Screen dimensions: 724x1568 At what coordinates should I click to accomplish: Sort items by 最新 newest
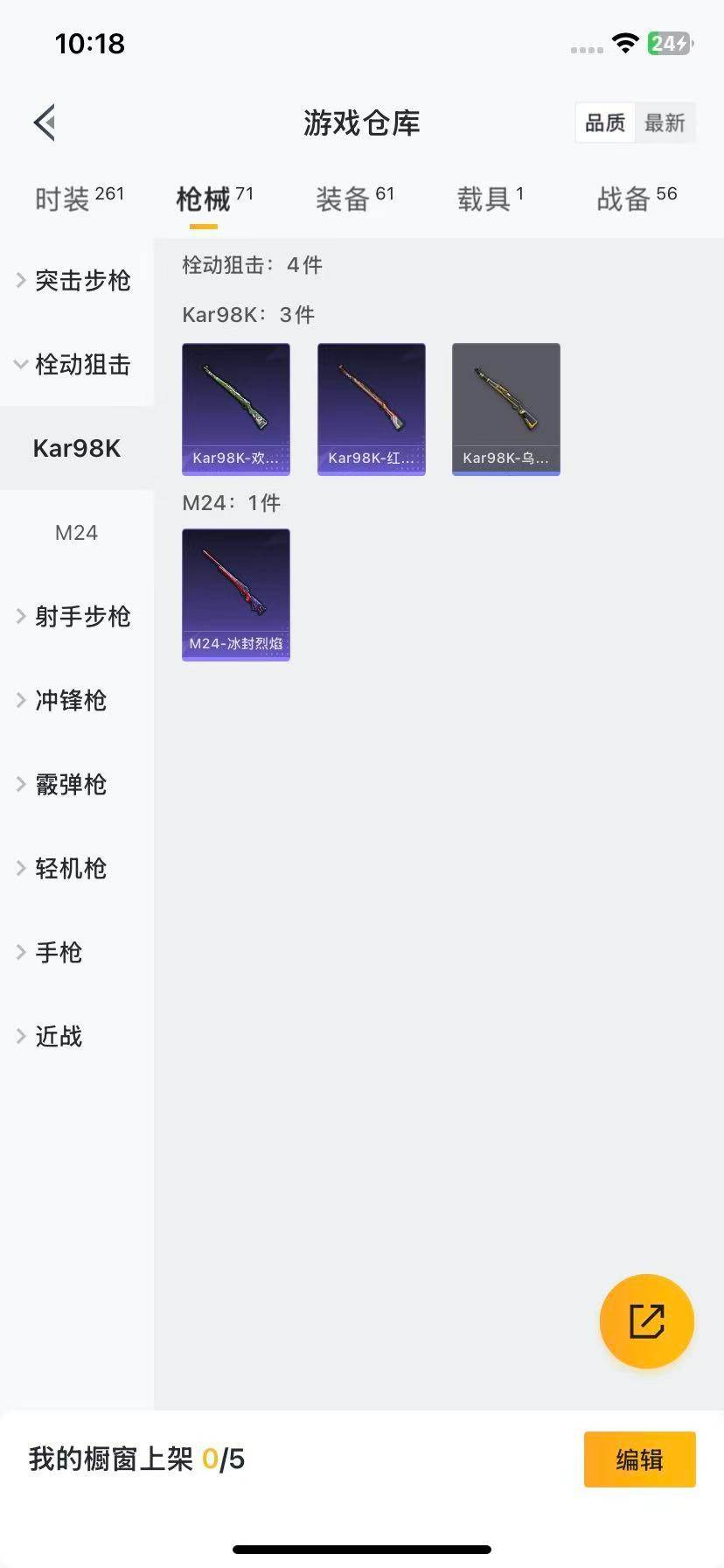point(665,122)
